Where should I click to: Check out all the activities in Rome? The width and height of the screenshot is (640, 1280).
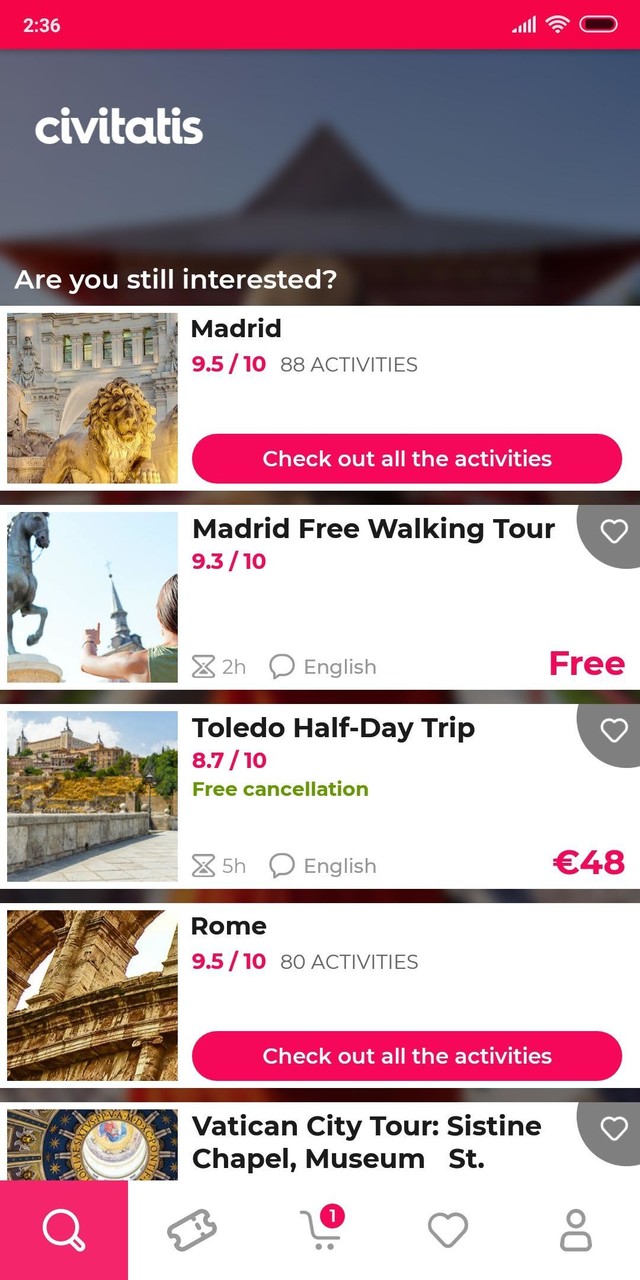(406, 1056)
